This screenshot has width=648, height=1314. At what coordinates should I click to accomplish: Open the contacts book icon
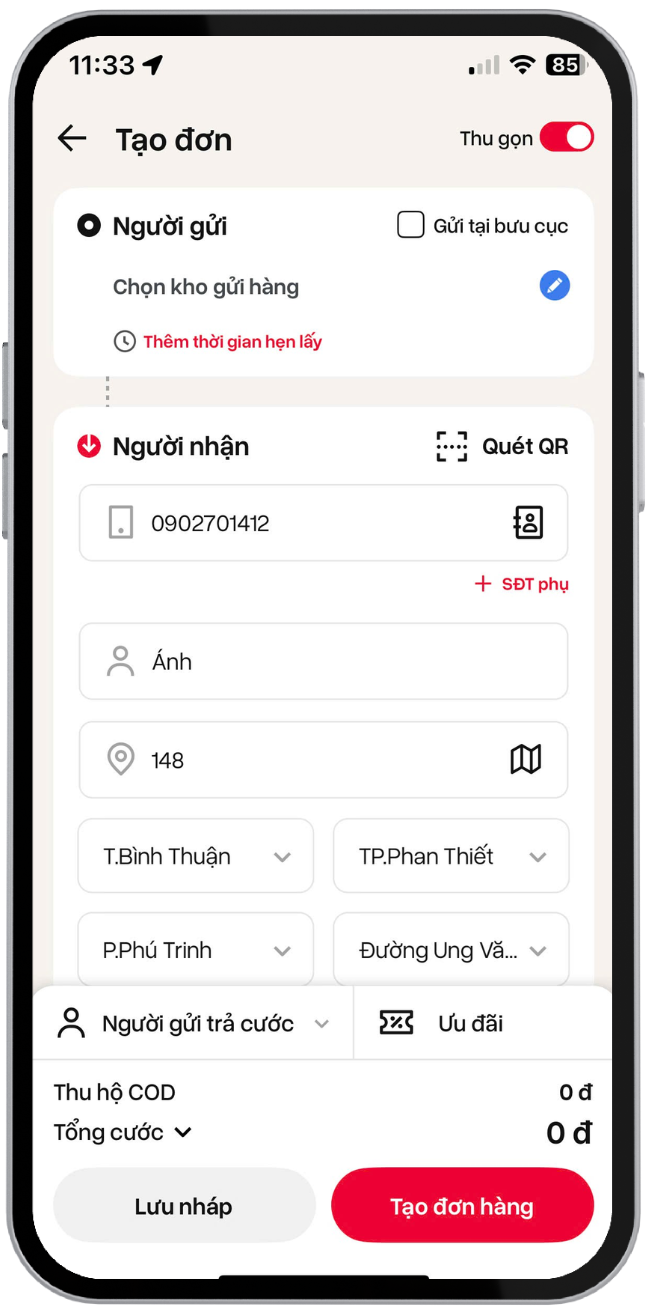528,523
